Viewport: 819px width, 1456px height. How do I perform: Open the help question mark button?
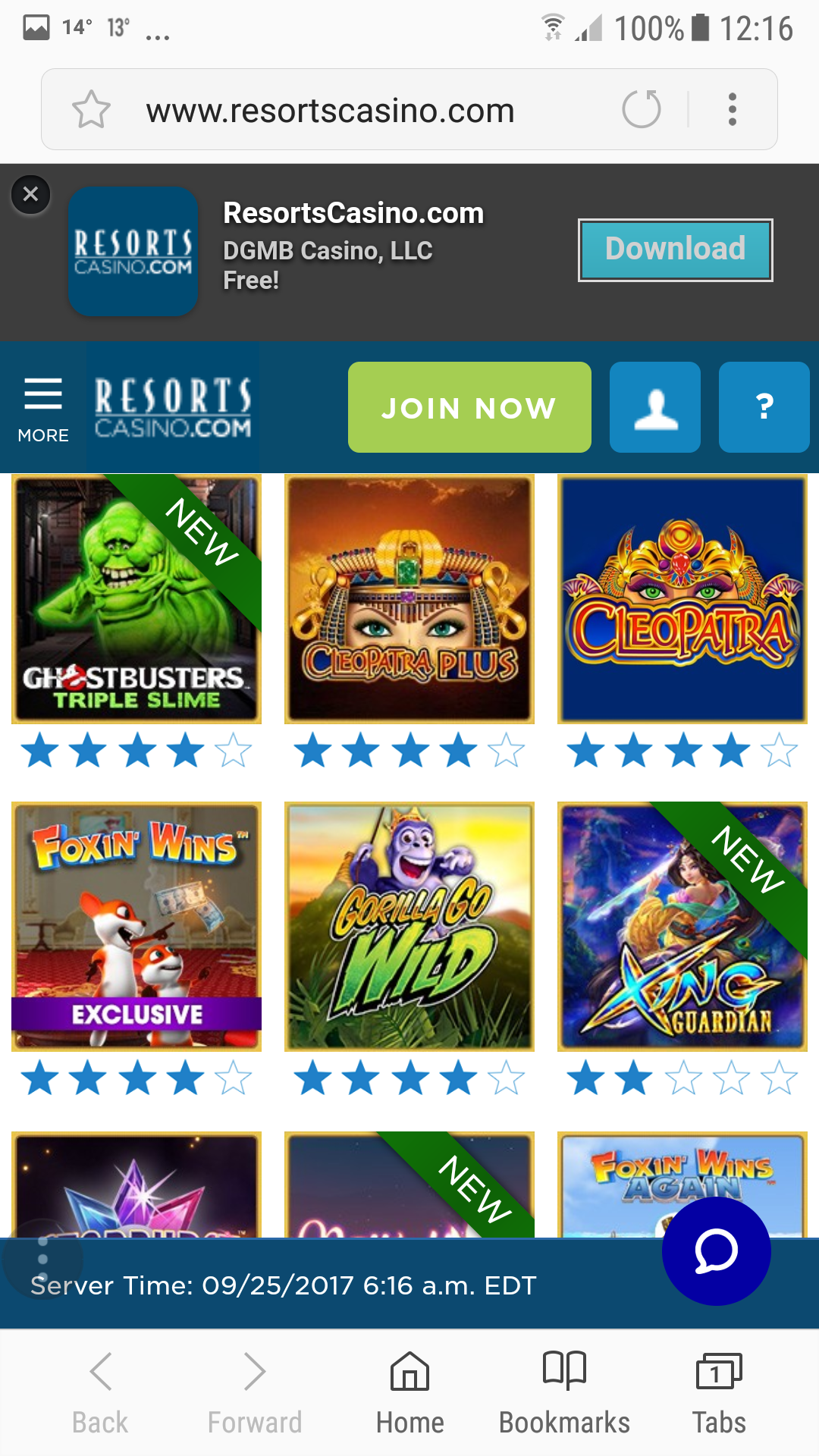tap(764, 407)
